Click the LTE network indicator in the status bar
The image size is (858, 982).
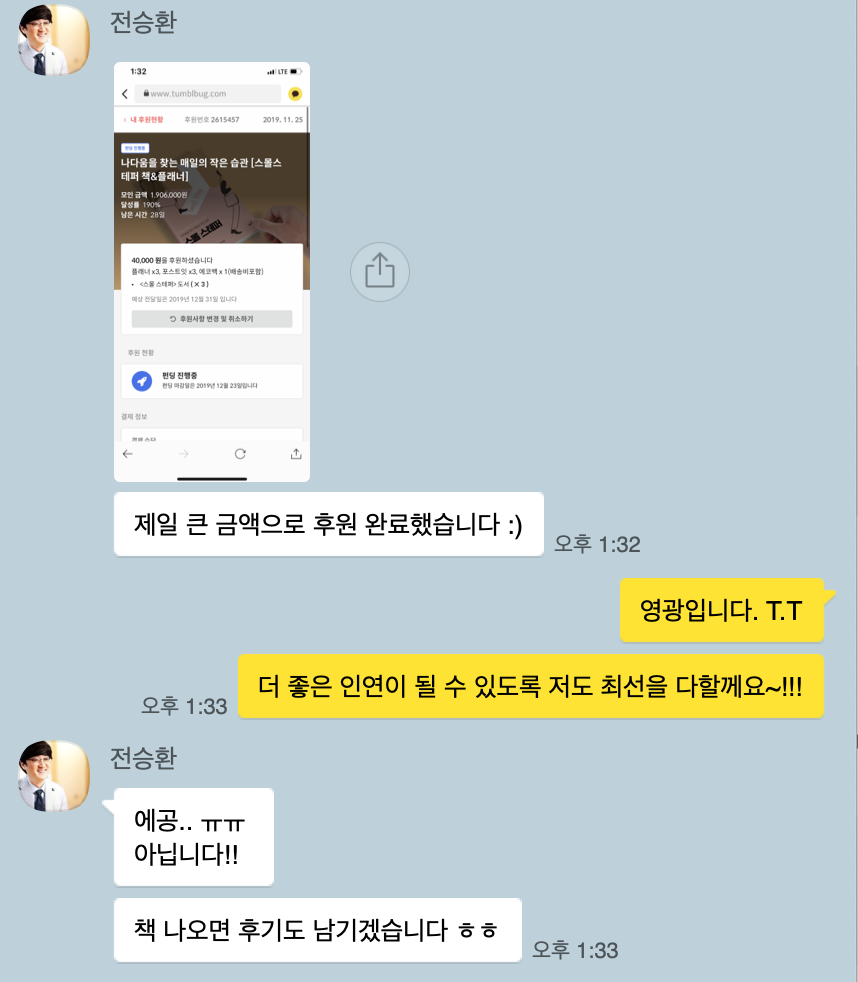(x=282, y=70)
